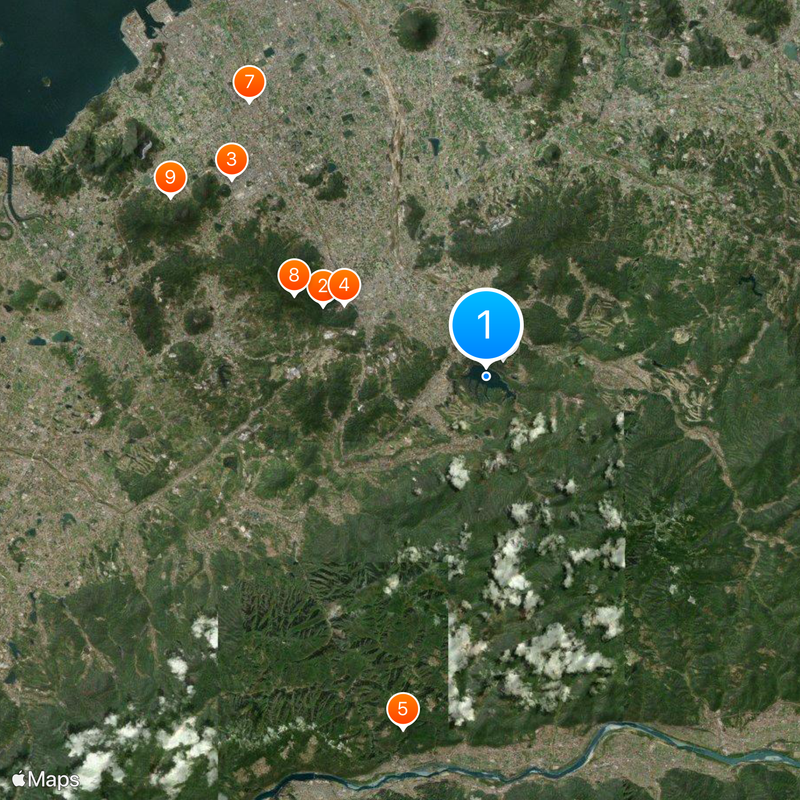Viewport: 800px width, 800px height.
Task: Select map pin number 5
Action: [x=402, y=710]
